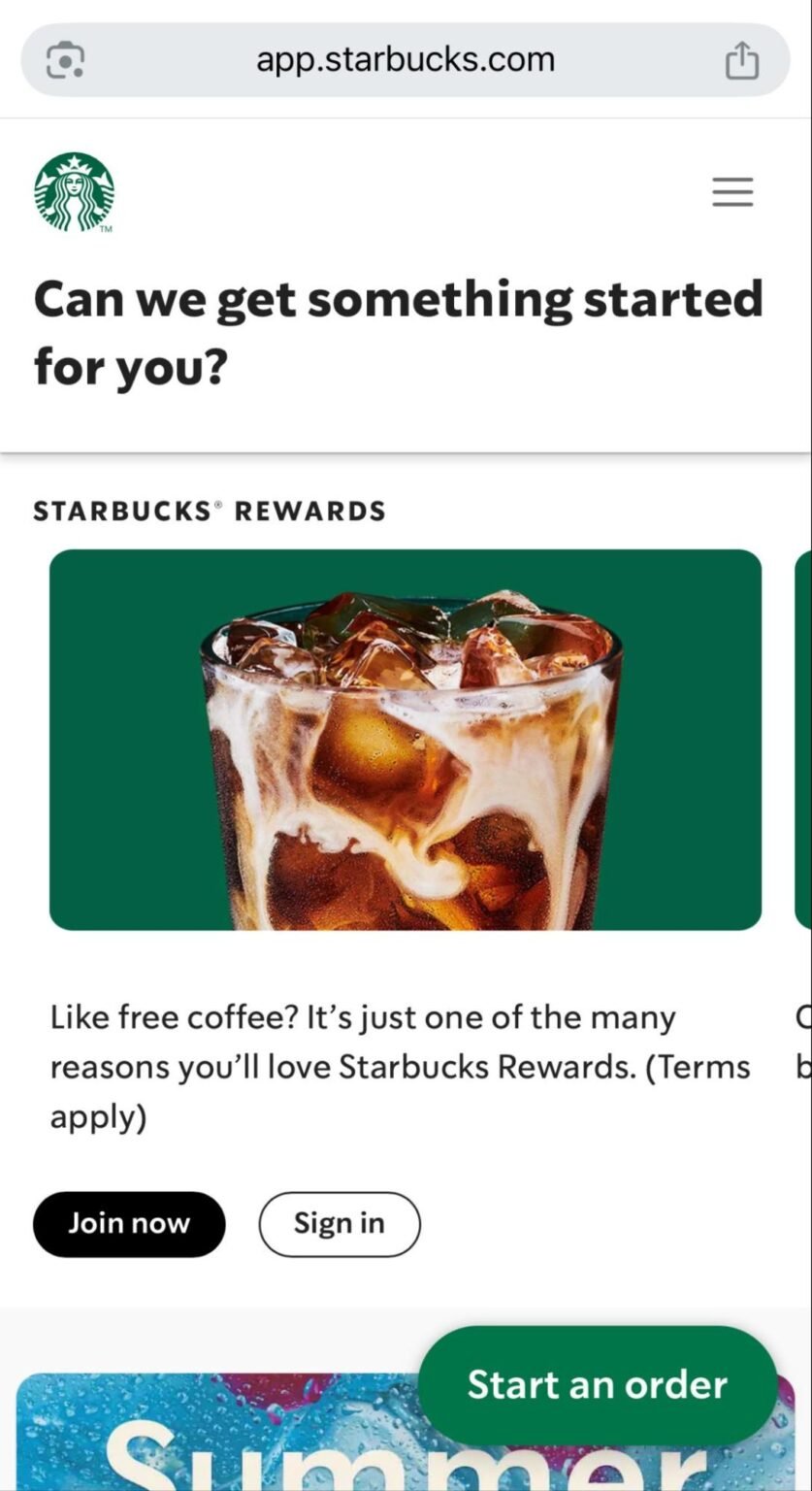This screenshot has width=812, height=1491.
Task: Tap the app.starbucks.com address bar
Action: tap(406, 60)
